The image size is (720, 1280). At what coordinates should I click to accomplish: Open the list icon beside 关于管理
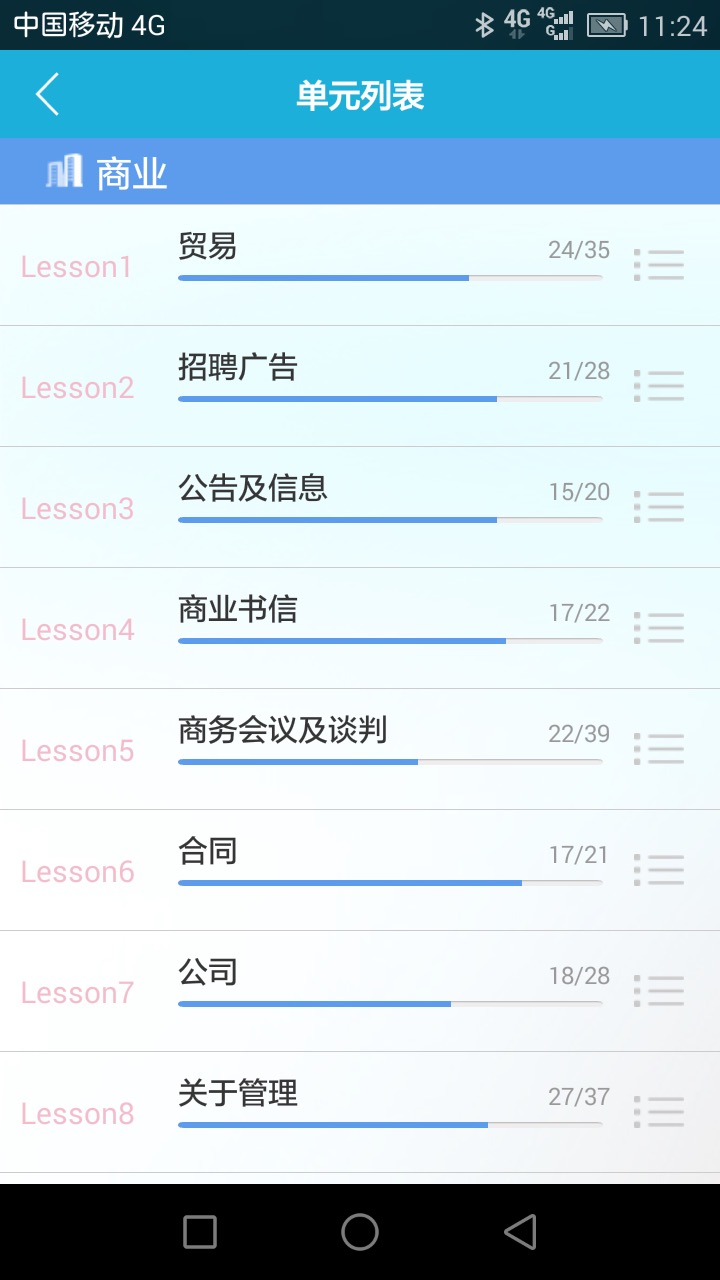(658, 1111)
